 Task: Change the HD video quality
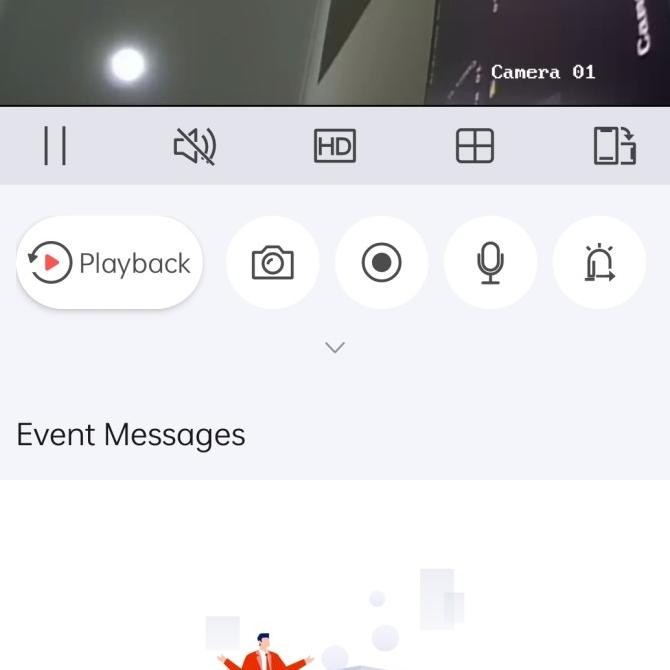[335, 147]
